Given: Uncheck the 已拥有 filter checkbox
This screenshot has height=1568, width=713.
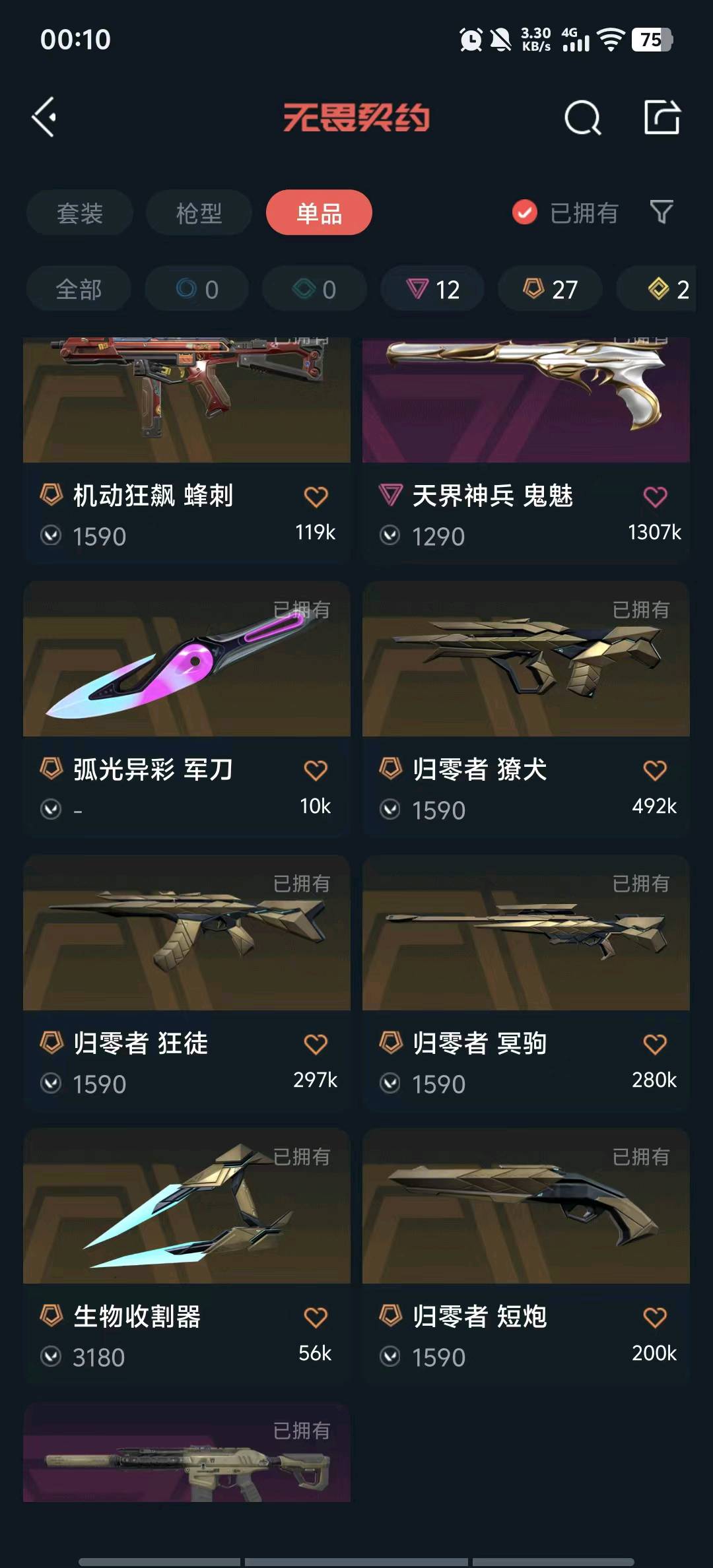Looking at the screenshot, I should tap(525, 212).
